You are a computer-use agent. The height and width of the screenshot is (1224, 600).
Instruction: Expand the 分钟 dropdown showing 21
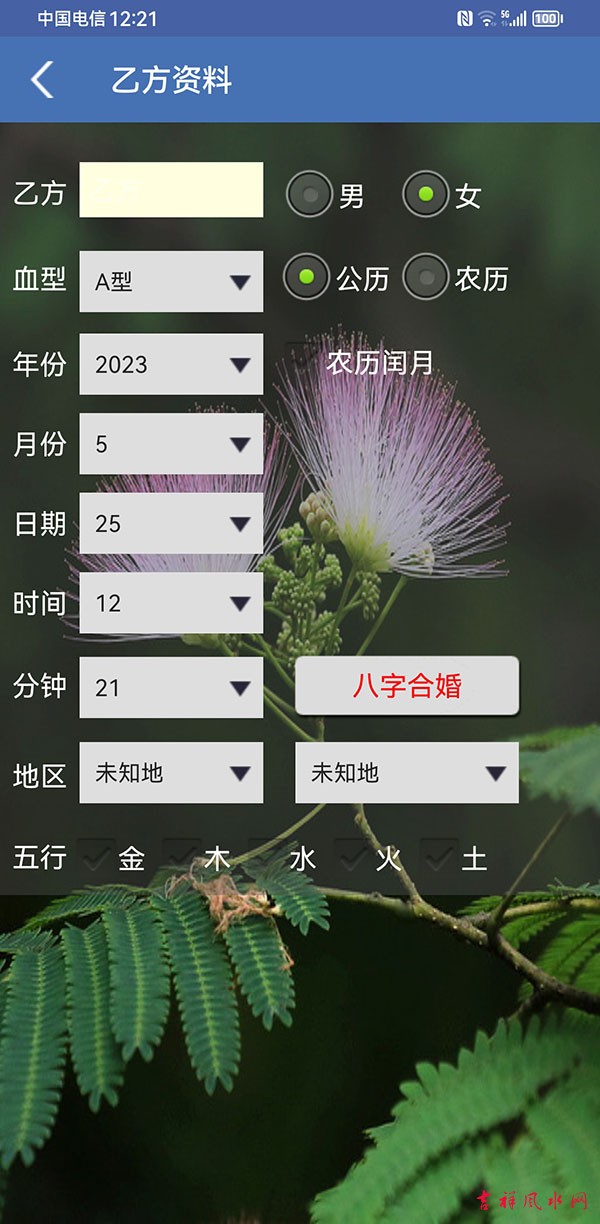coord(171,687)
